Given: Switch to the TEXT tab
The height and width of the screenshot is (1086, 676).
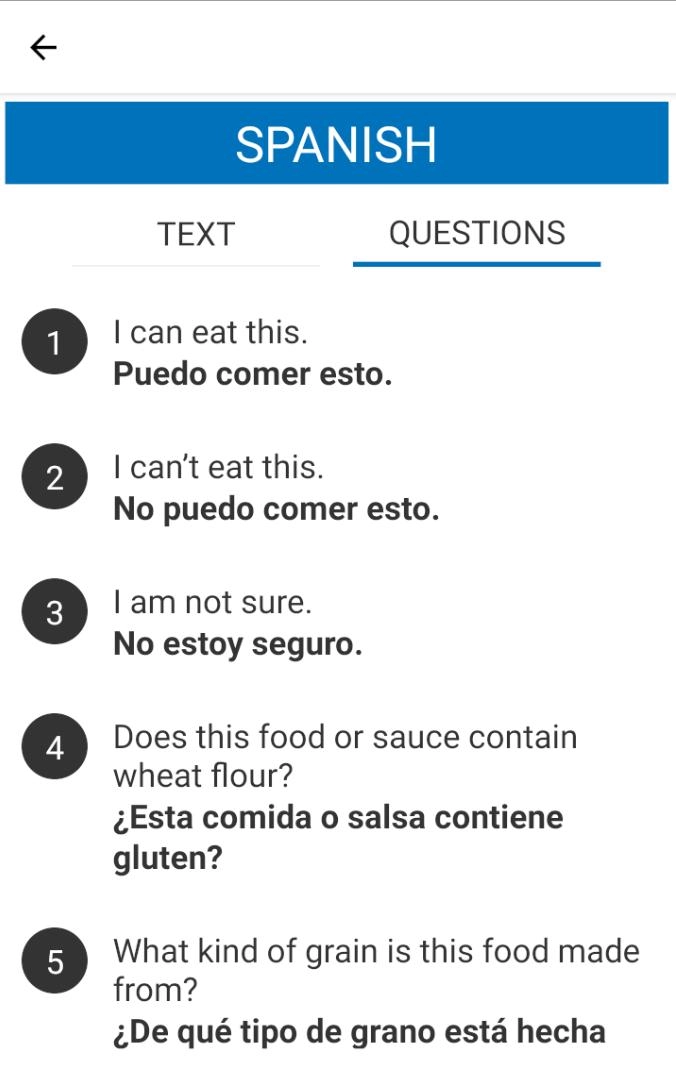Looking at the screenshot, I should click(196, 234).
